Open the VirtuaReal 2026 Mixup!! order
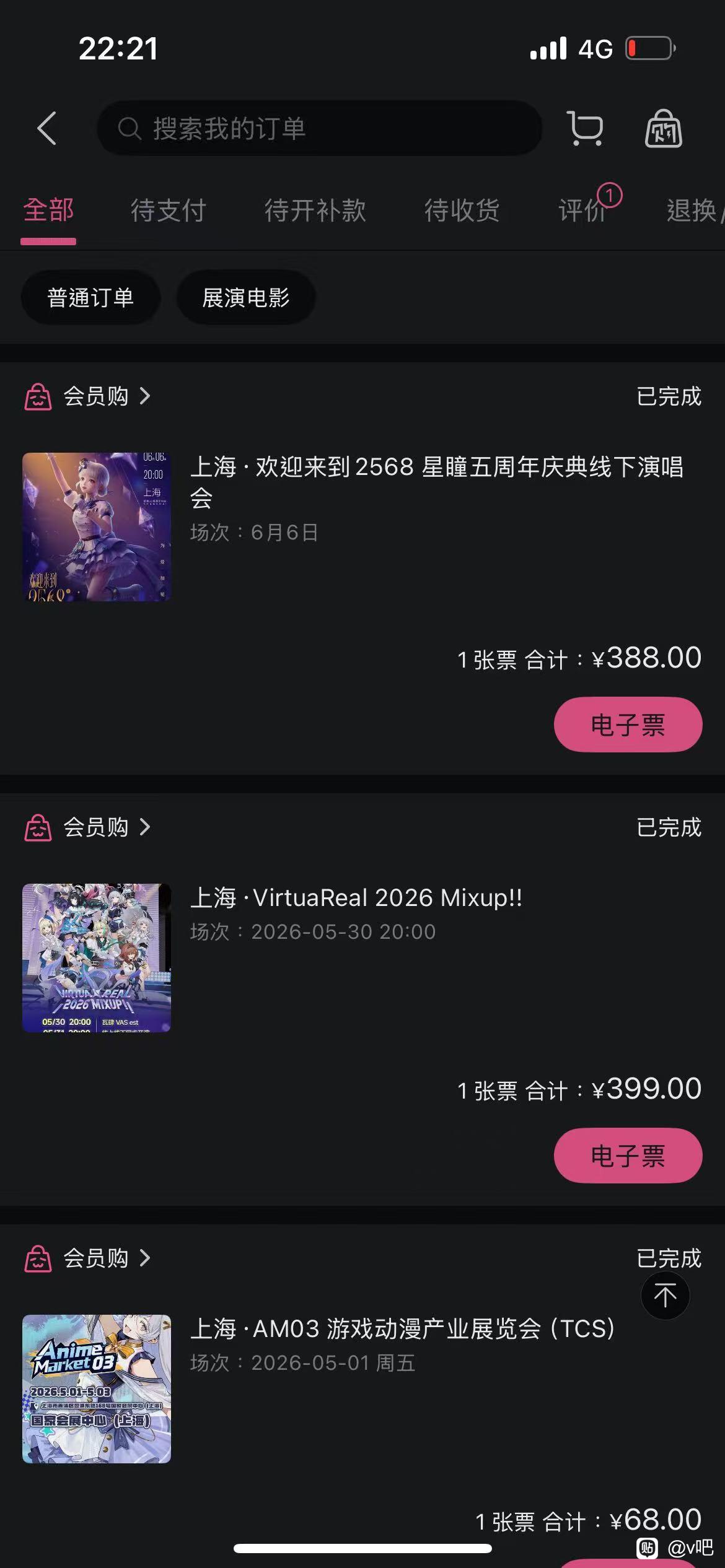The image size is (725, 1568). [x=362, y=957]
